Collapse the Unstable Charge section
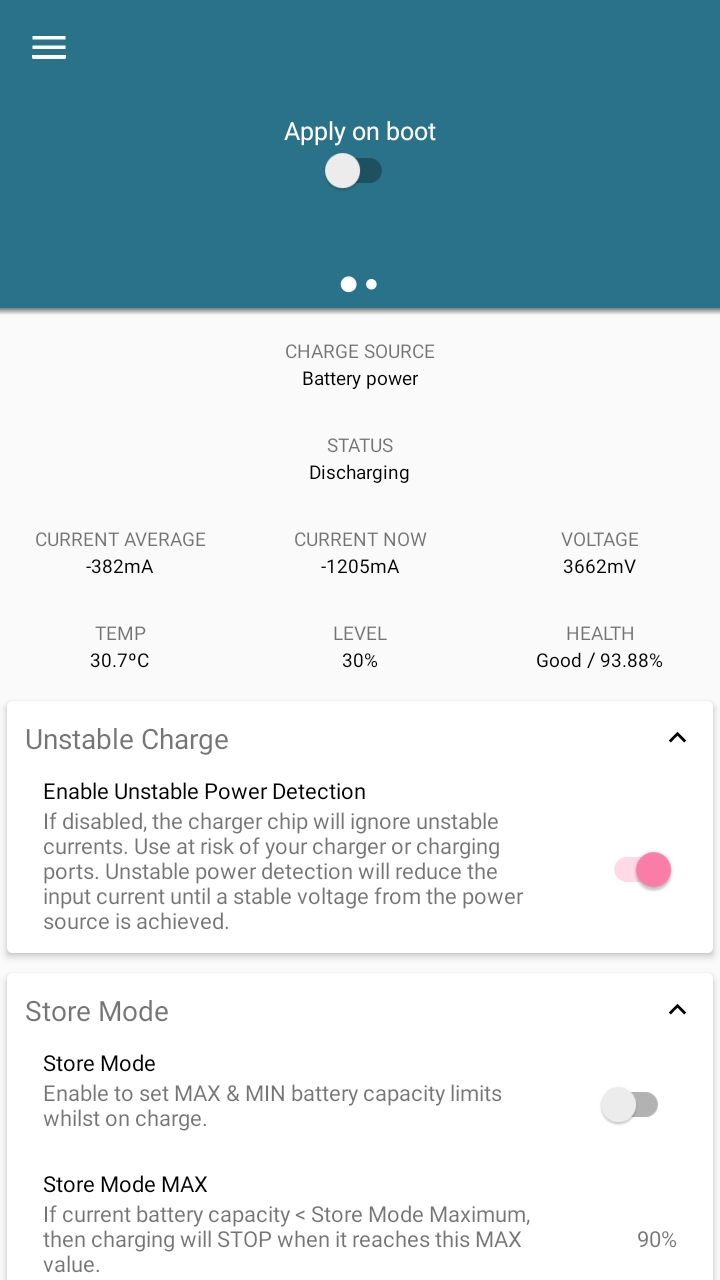Viewport: 720px width, 1280px height. point(677,738)
